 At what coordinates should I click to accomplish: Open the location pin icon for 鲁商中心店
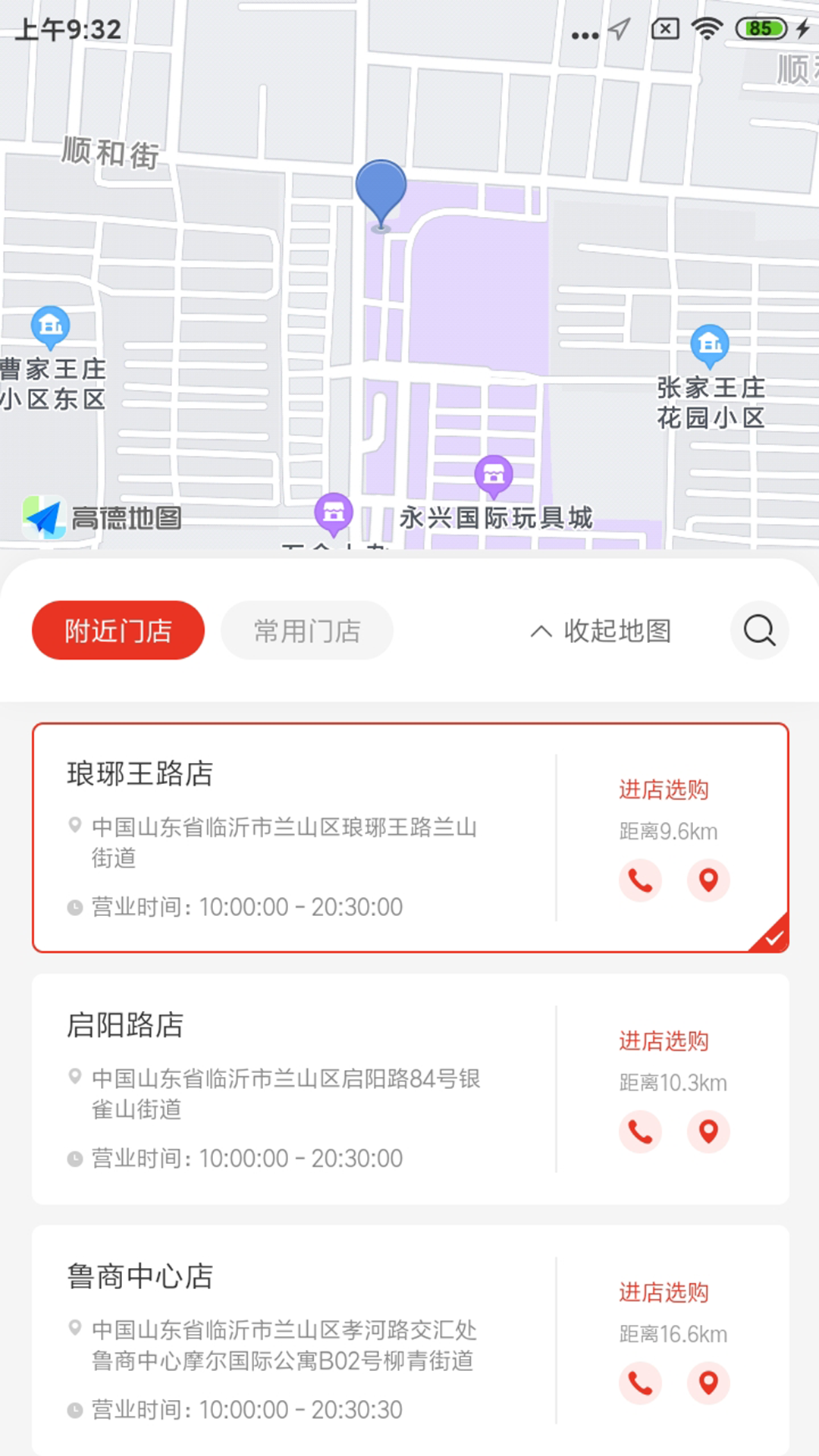708,1382
